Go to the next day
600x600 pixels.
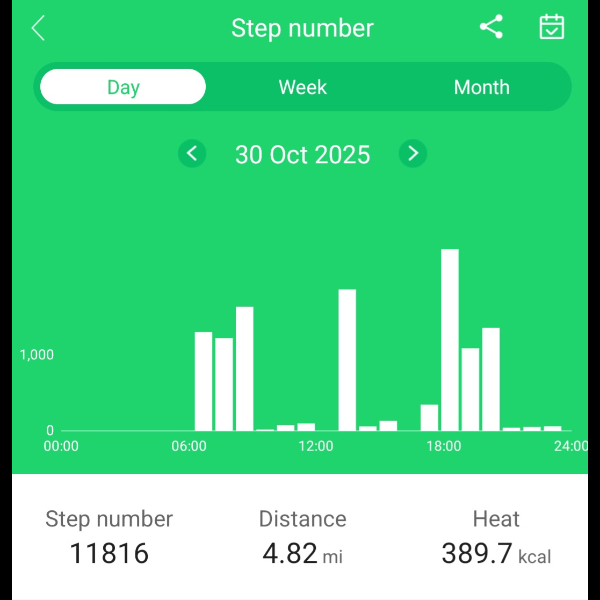pyautogui.click(x=412, y=154)
